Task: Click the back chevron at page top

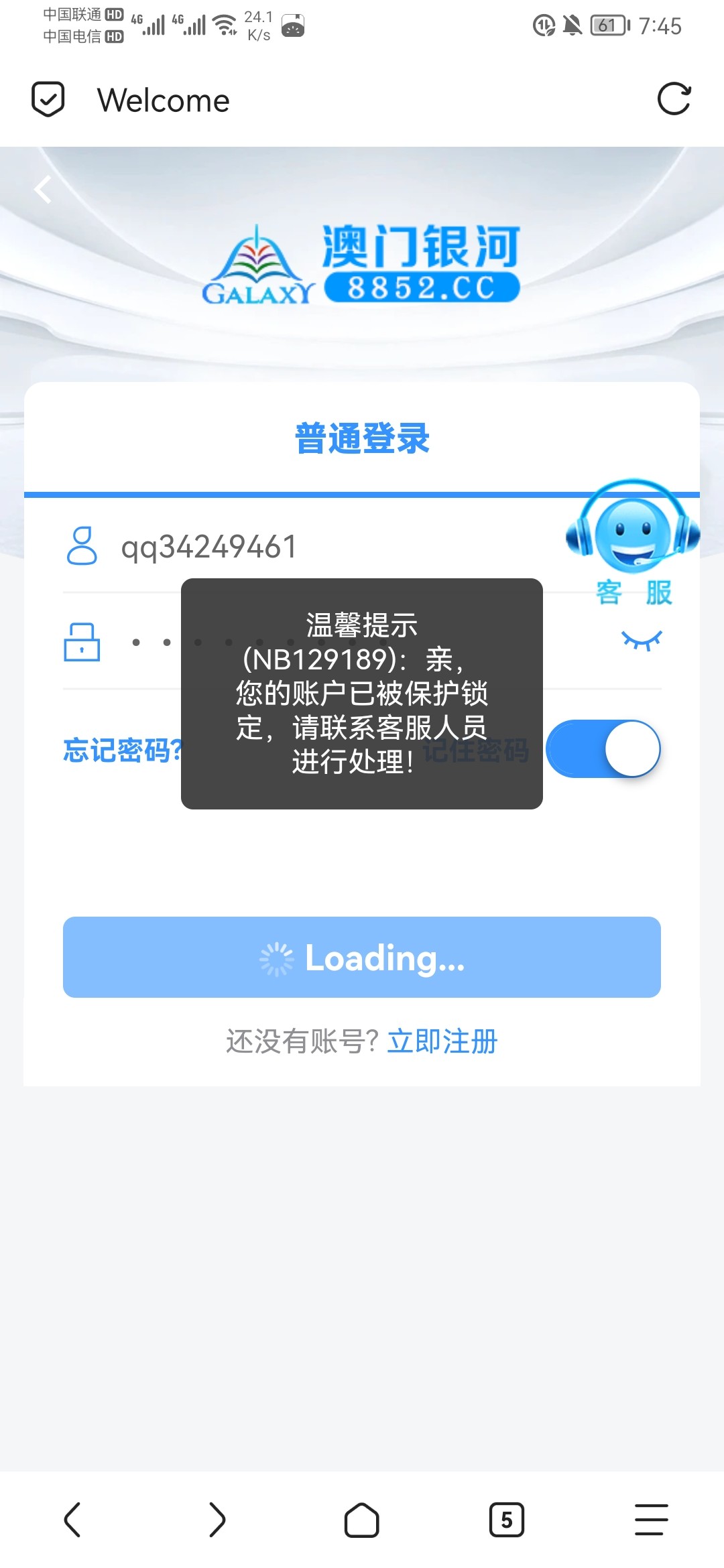Action: (x=43, y=189)
